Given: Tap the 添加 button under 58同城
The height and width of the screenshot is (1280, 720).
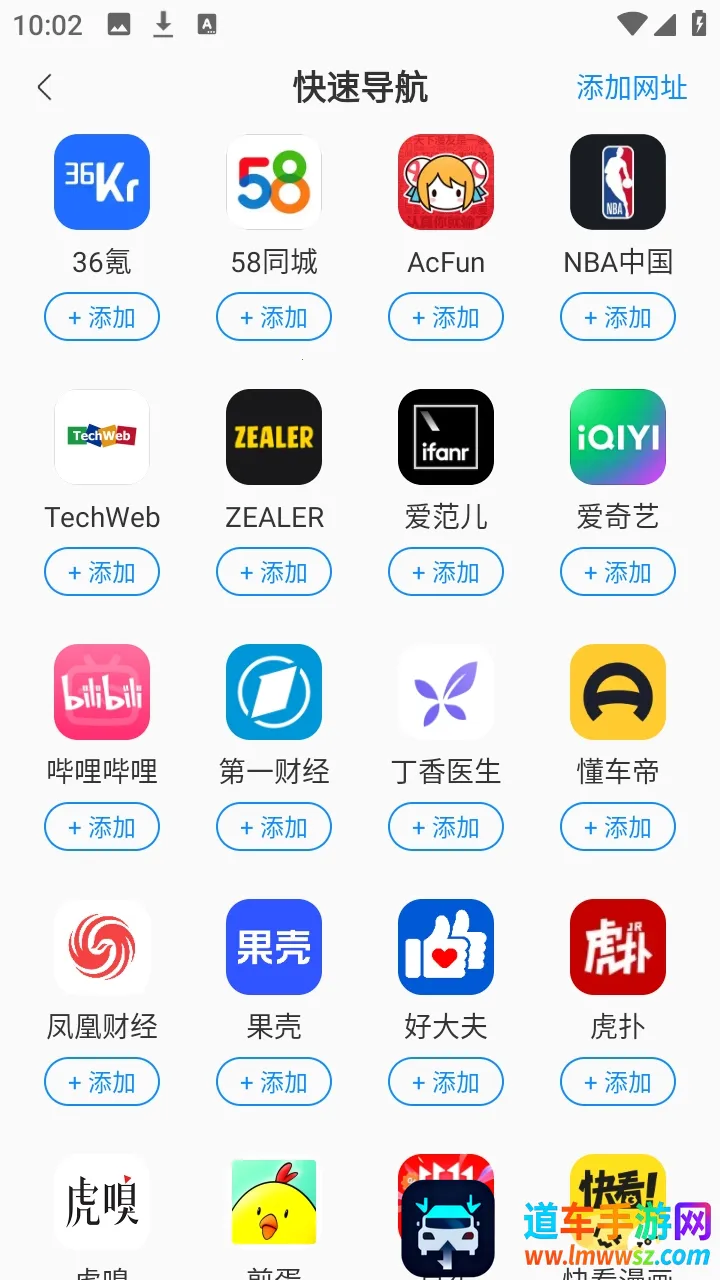Looking at the screenshot, I should 274,318.
